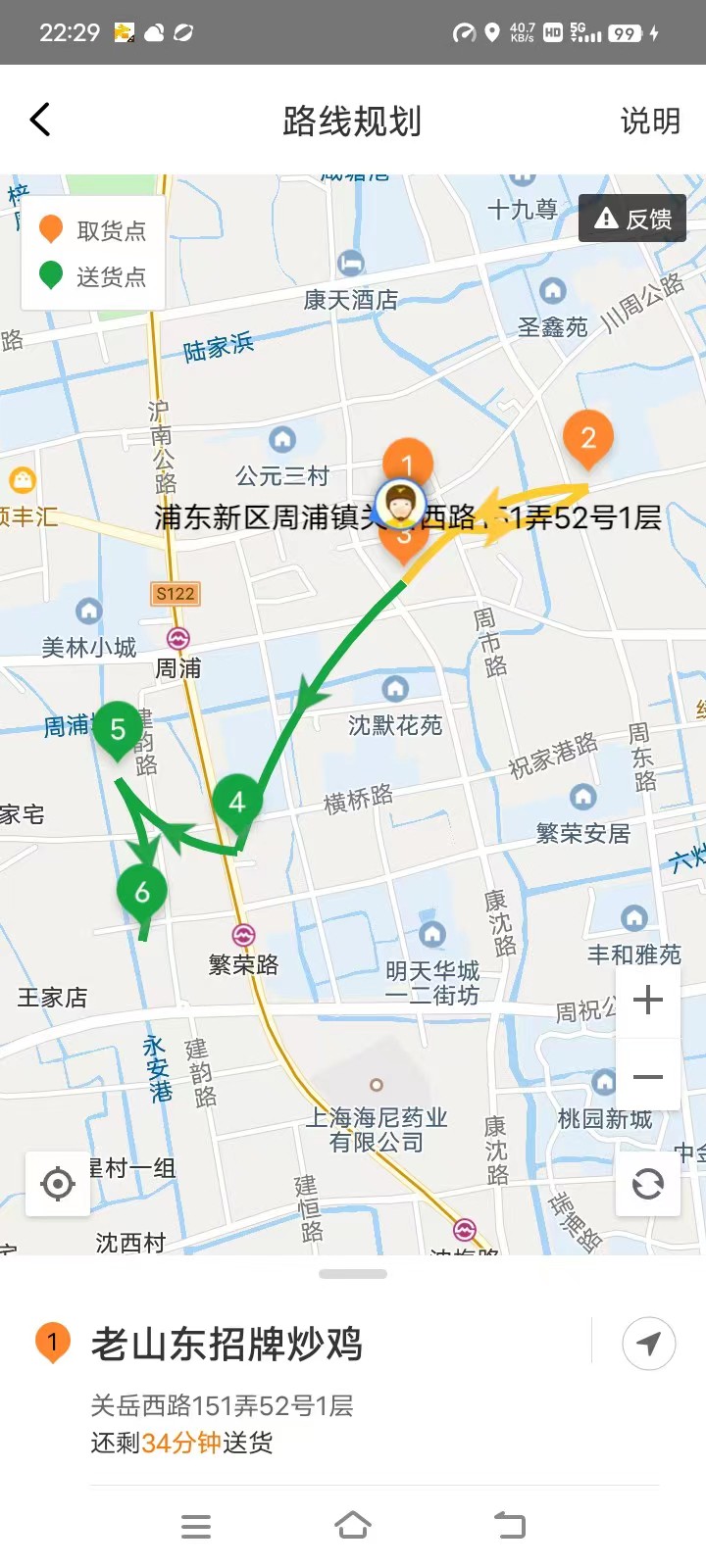Image resolution: width=706 pixels, height=1568 pixels.
Task: Tap the home button in navigation bar
Action: (353, 1525)
